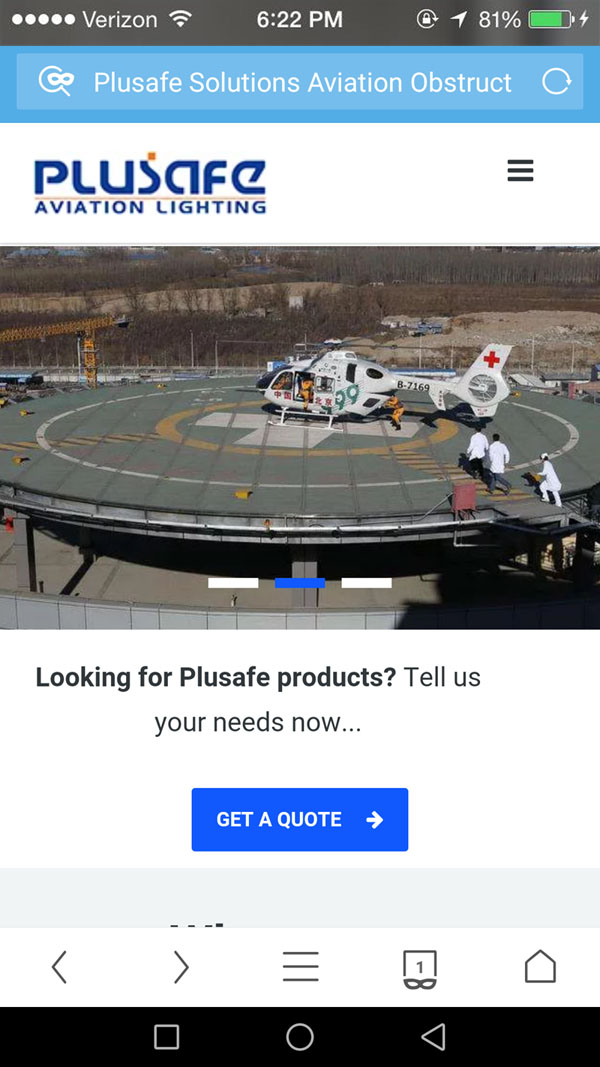Tap the GET A QUOTE button
Image resolution: width=600 pixels, height=1067 pixels.
[300, 819]
